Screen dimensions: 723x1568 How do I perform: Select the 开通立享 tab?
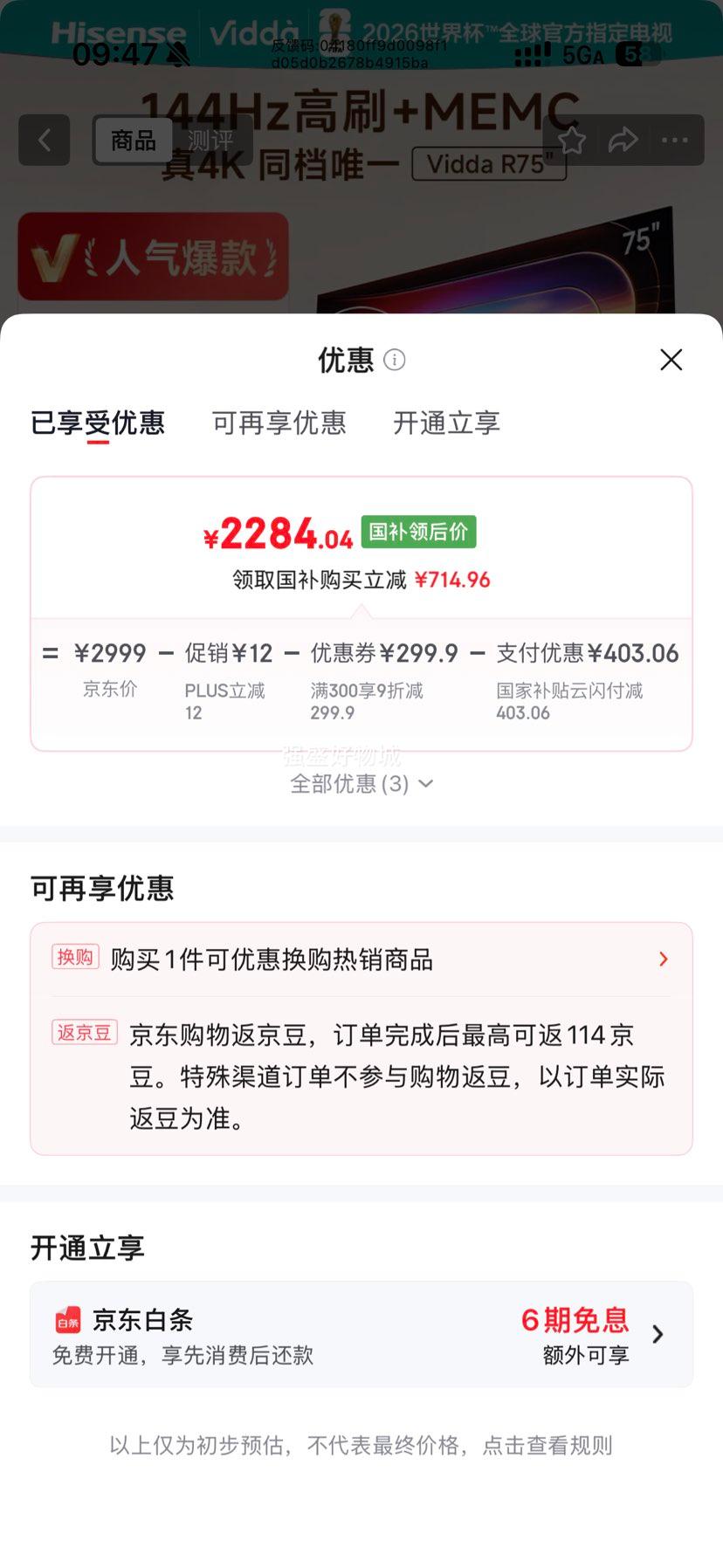coord(445,423)
